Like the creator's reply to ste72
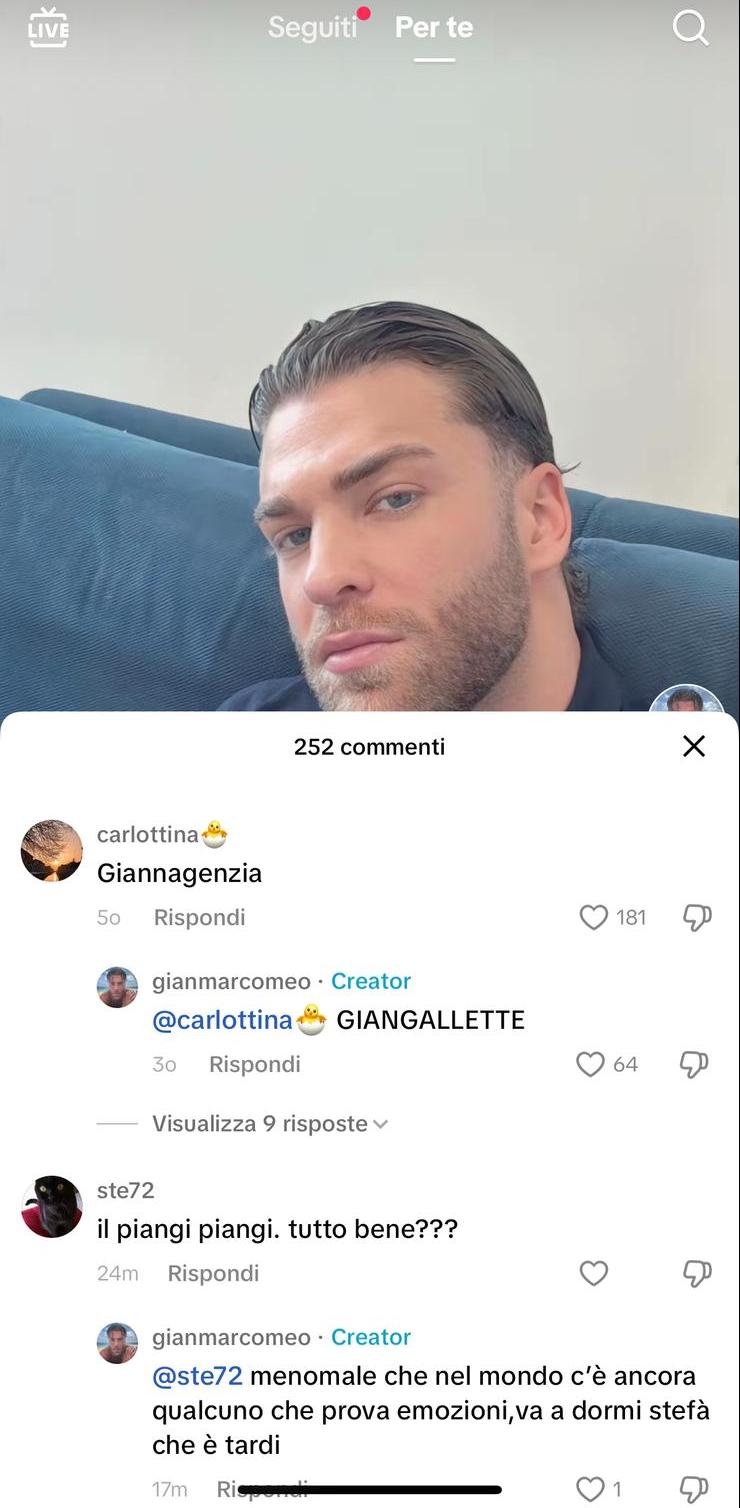Image resolution: width=740 pixels, height=1508 pixels. (x=591, y=1489)
